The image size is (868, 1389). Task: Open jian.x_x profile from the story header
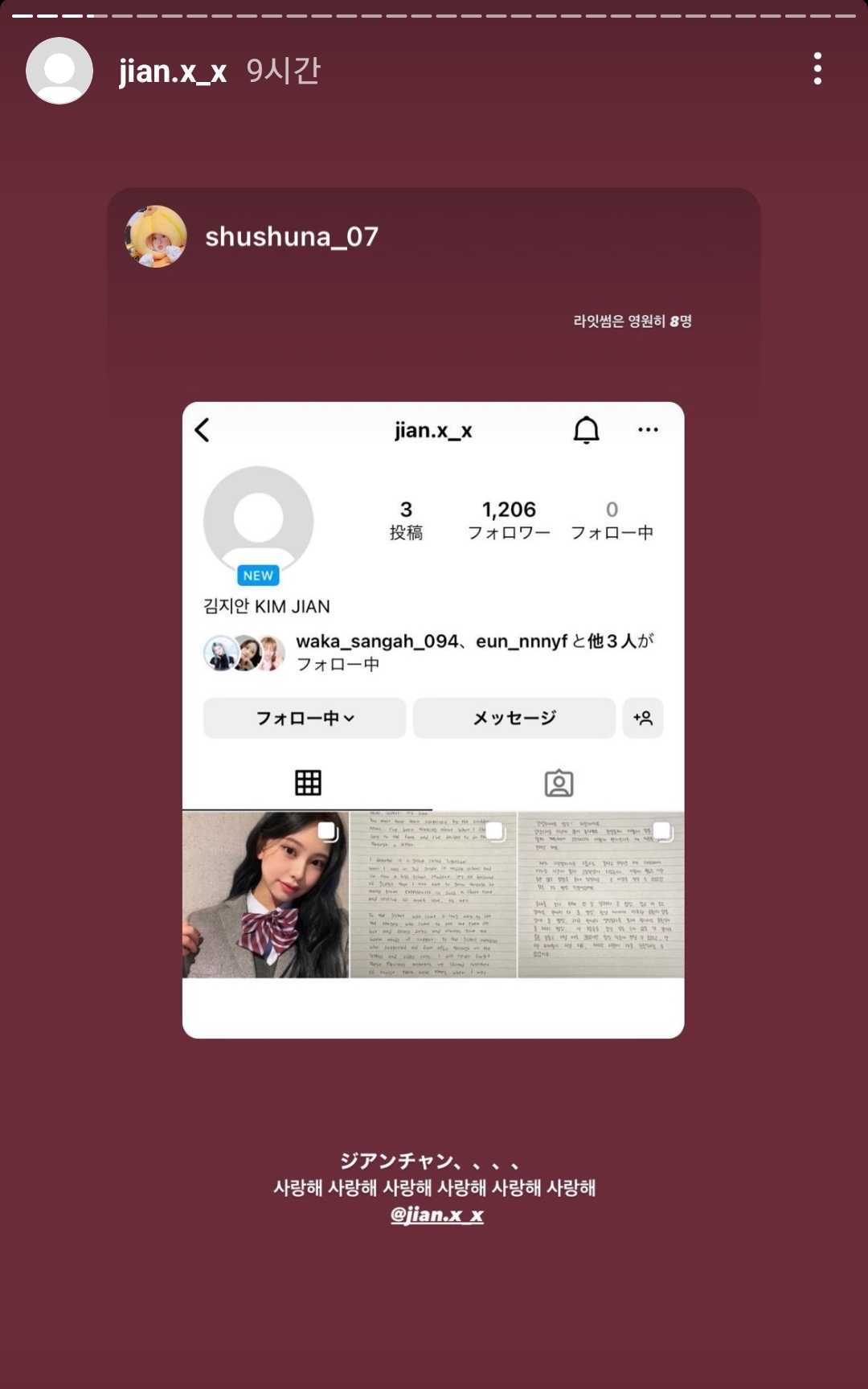point(173,72)
